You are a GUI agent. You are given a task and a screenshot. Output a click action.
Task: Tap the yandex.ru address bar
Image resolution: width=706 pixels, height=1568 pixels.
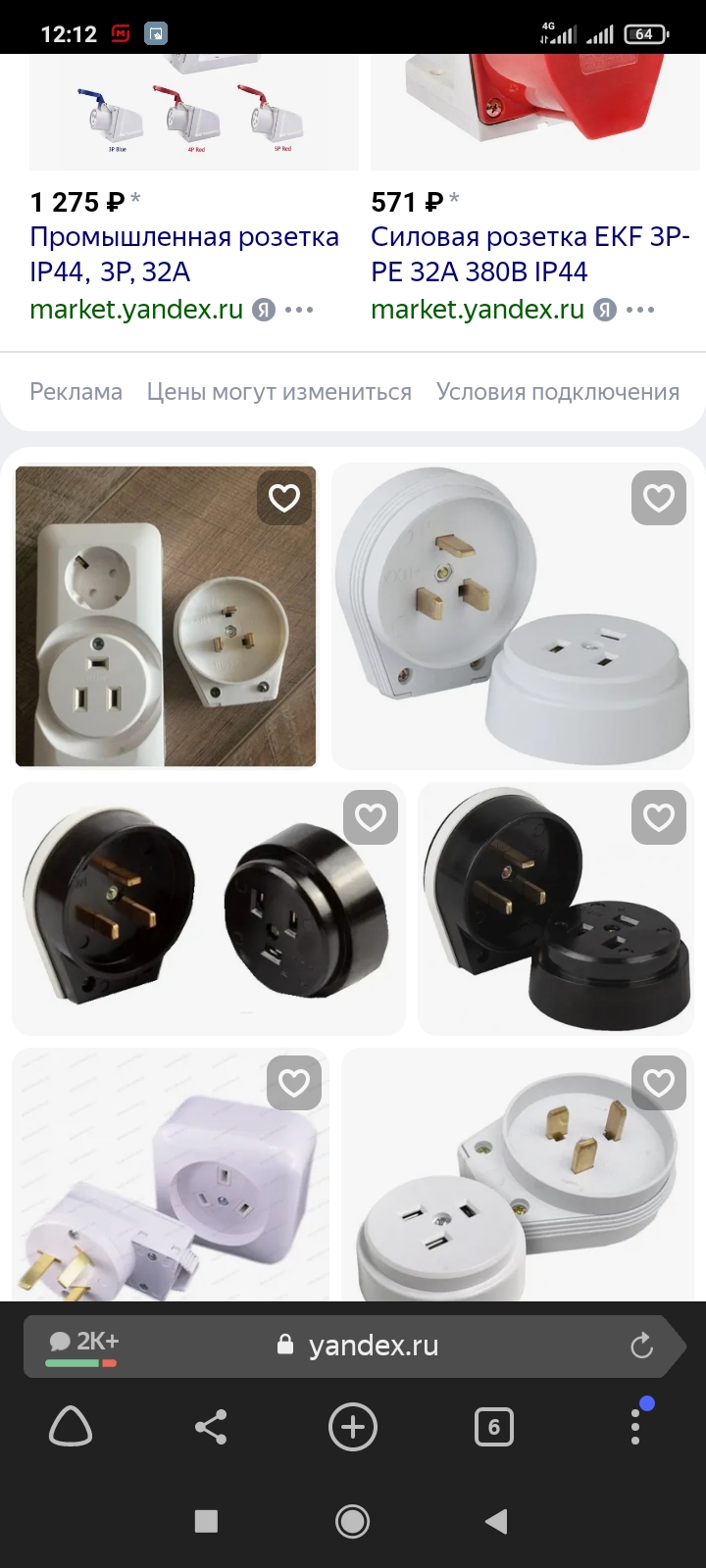[373, 1346]
